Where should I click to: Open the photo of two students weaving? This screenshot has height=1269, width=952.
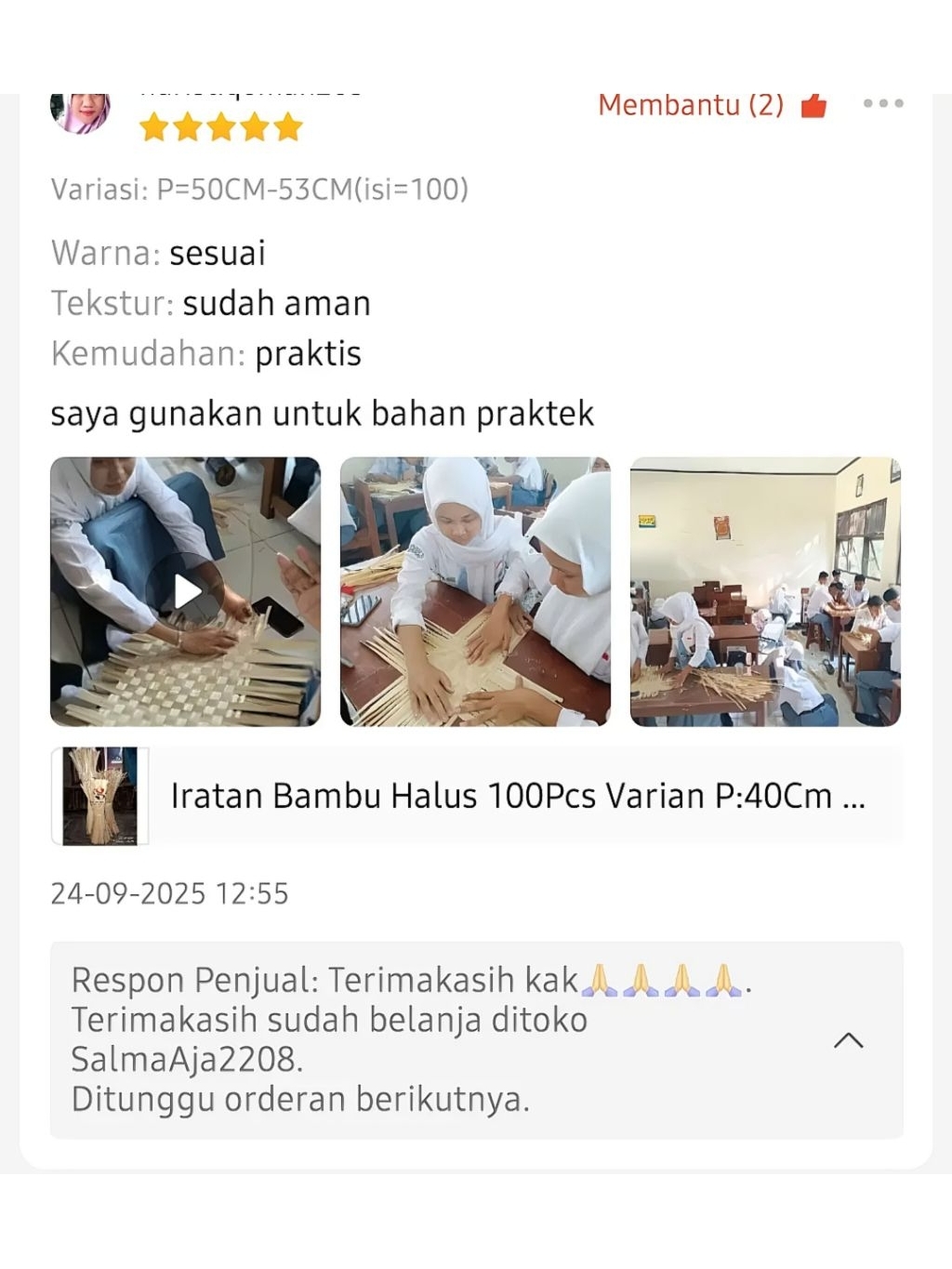(475, 591)
